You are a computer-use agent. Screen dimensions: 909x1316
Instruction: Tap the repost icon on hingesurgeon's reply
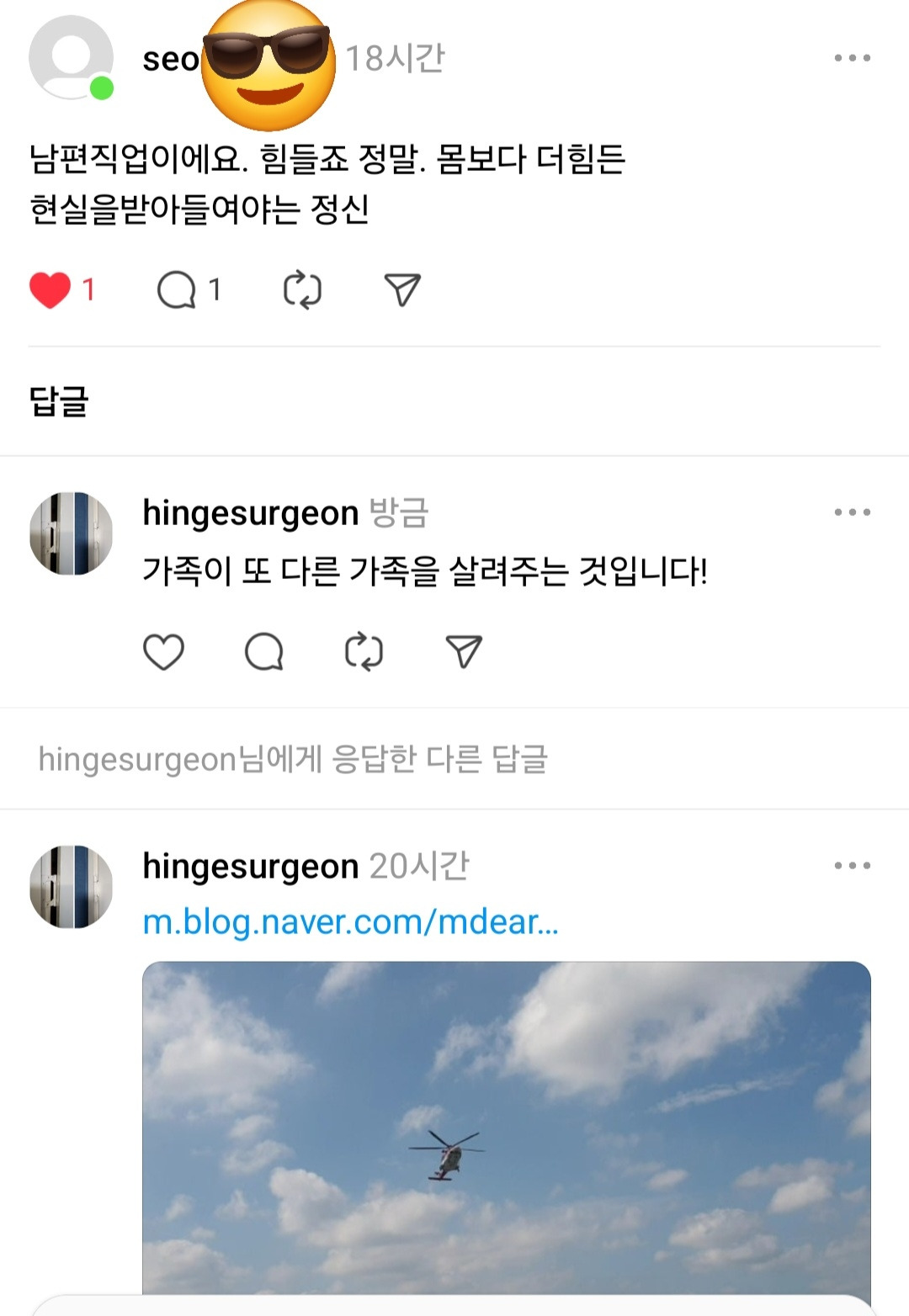(x=364, y=652)
